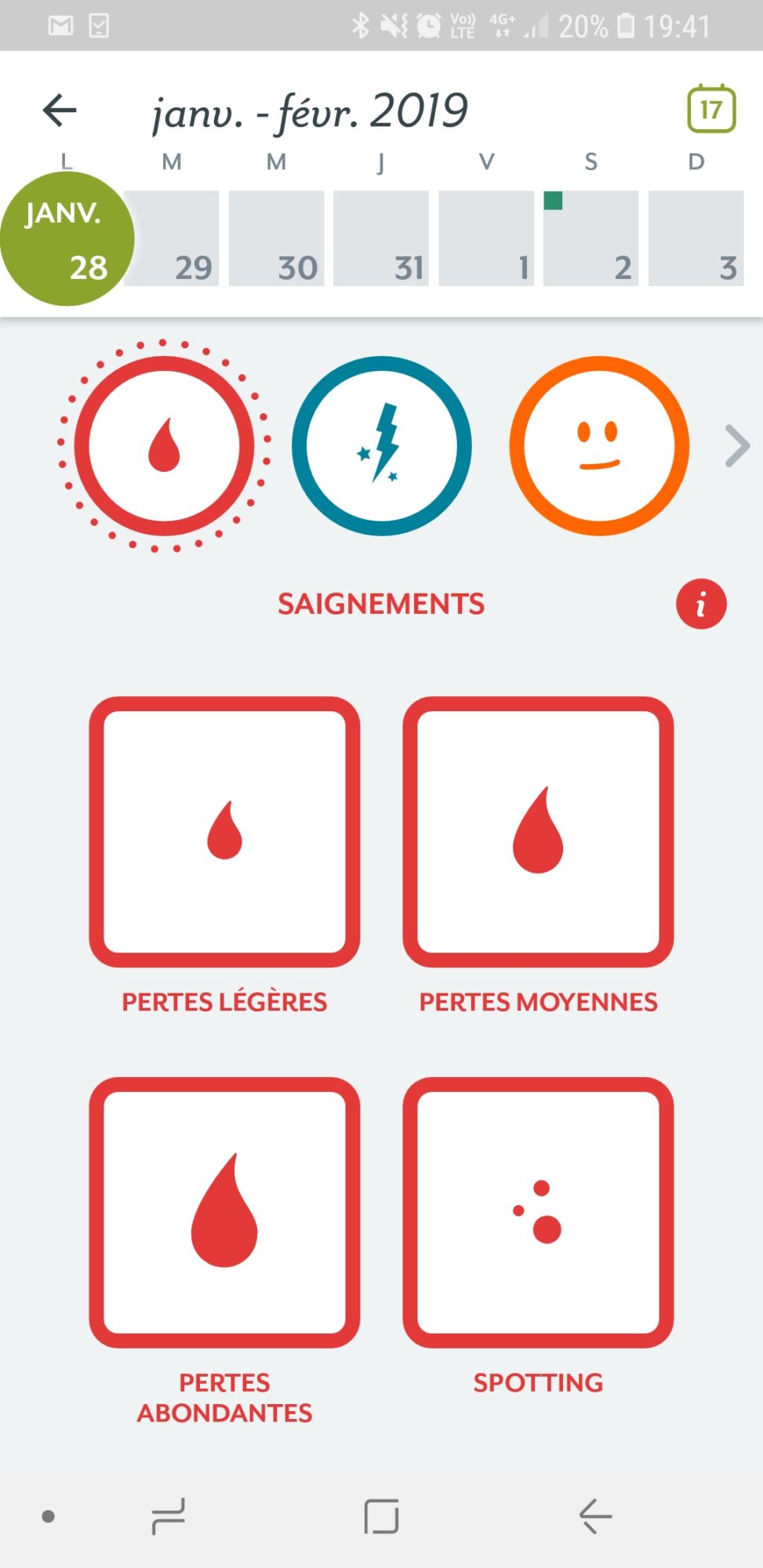This screenshot has width=763, height=1568.
Task: Tap the system back button
Action: tap(595, 1515)
